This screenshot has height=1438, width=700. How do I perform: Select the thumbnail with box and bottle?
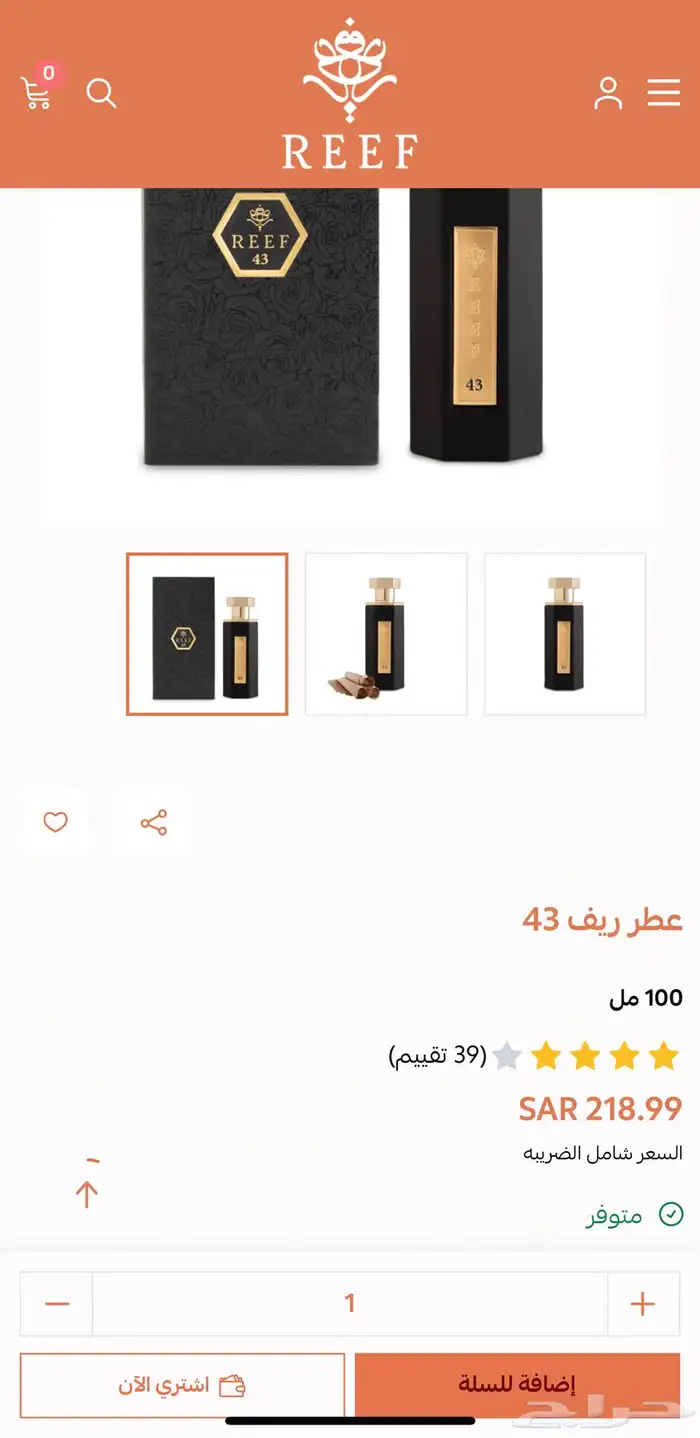pos(207,634)
